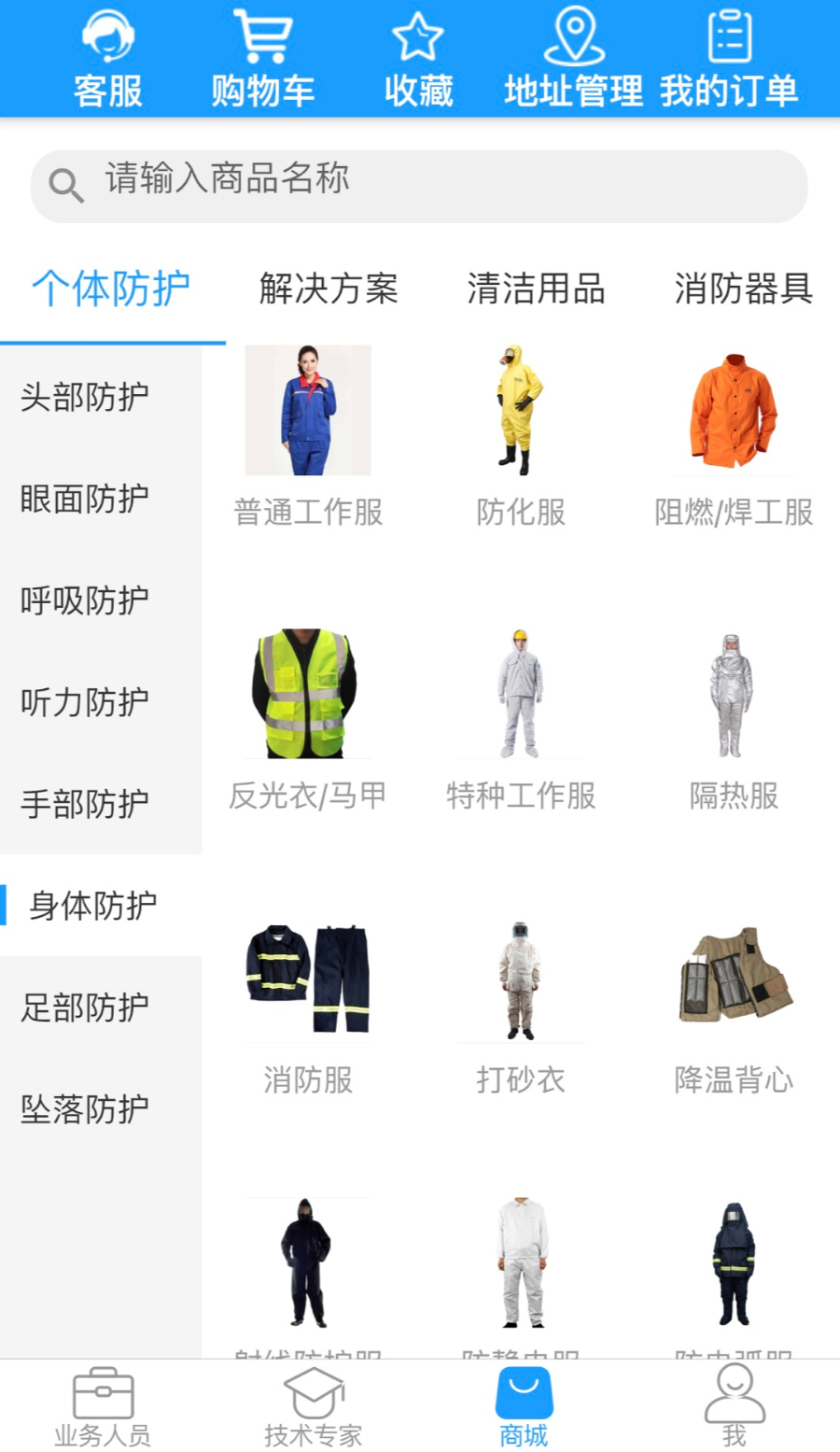Go to the 我 profile tab
Screen dimensions: 840x1452
(735, 1408)
